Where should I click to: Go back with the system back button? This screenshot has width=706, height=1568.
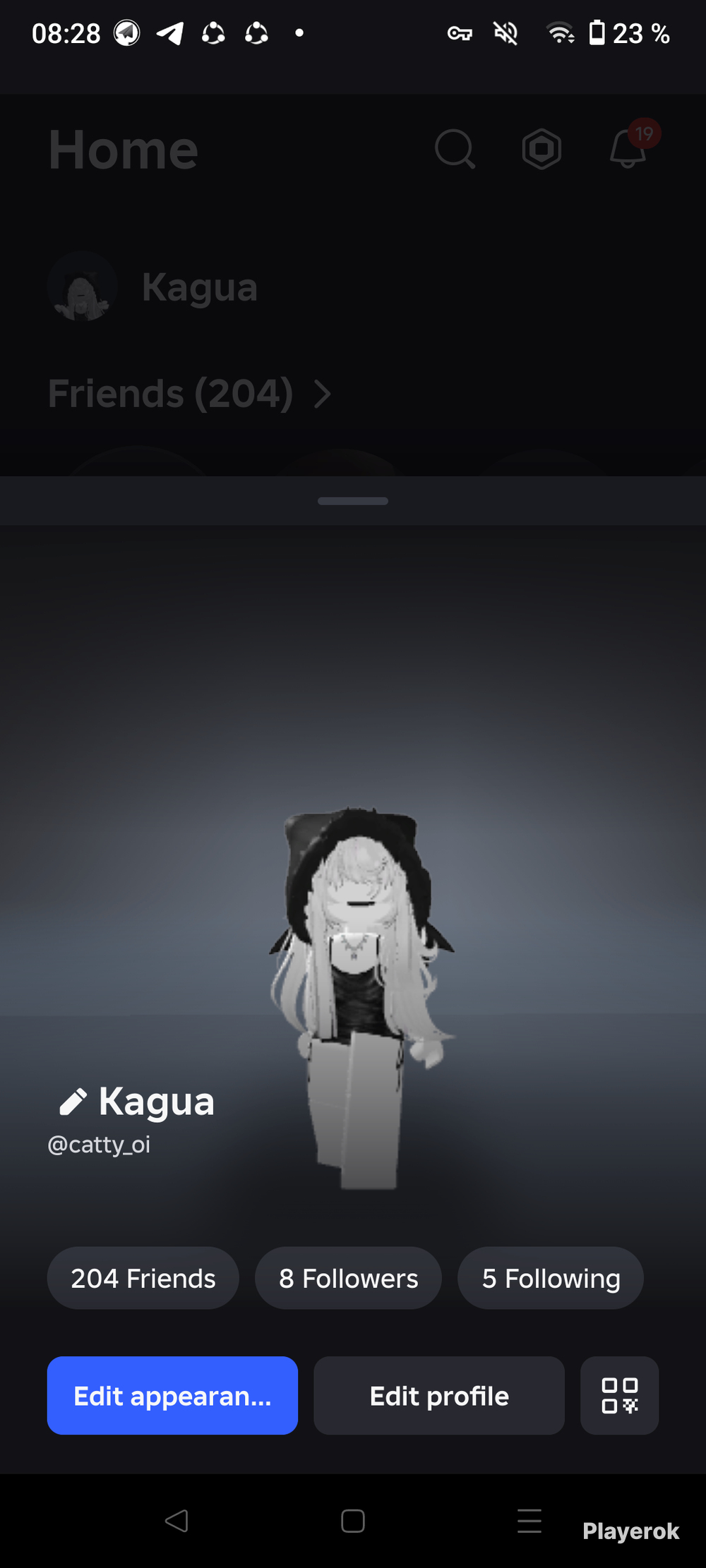(176, 1521)
